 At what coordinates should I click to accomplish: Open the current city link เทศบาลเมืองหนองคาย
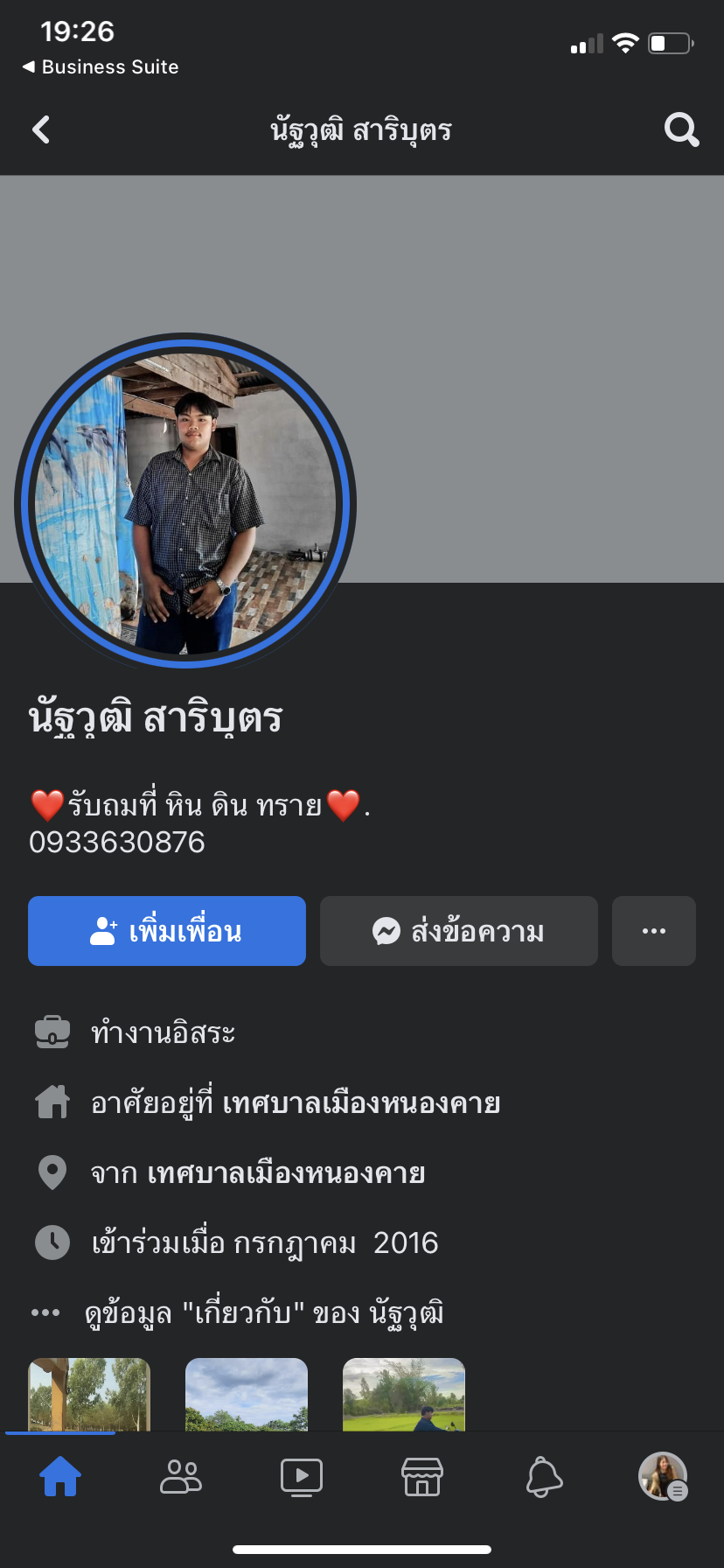tap(361, 1103)
